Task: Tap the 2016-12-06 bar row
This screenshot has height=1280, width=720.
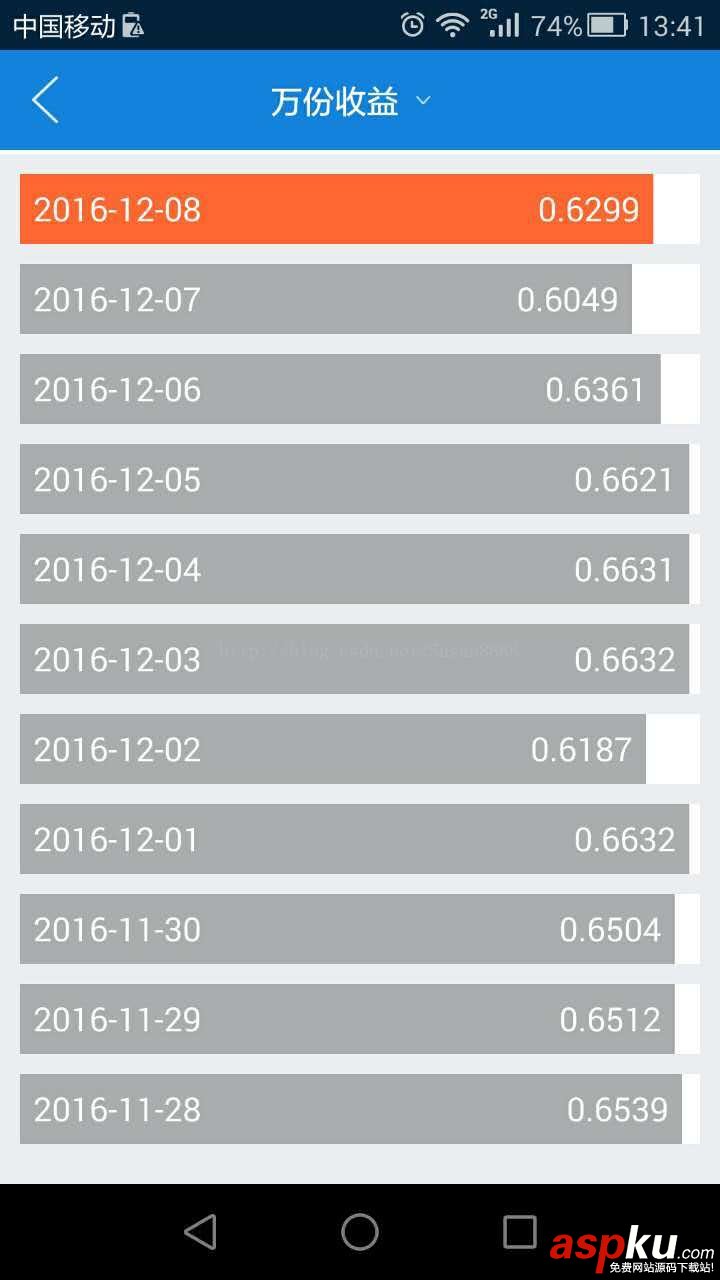Action: tap(340, 389)
